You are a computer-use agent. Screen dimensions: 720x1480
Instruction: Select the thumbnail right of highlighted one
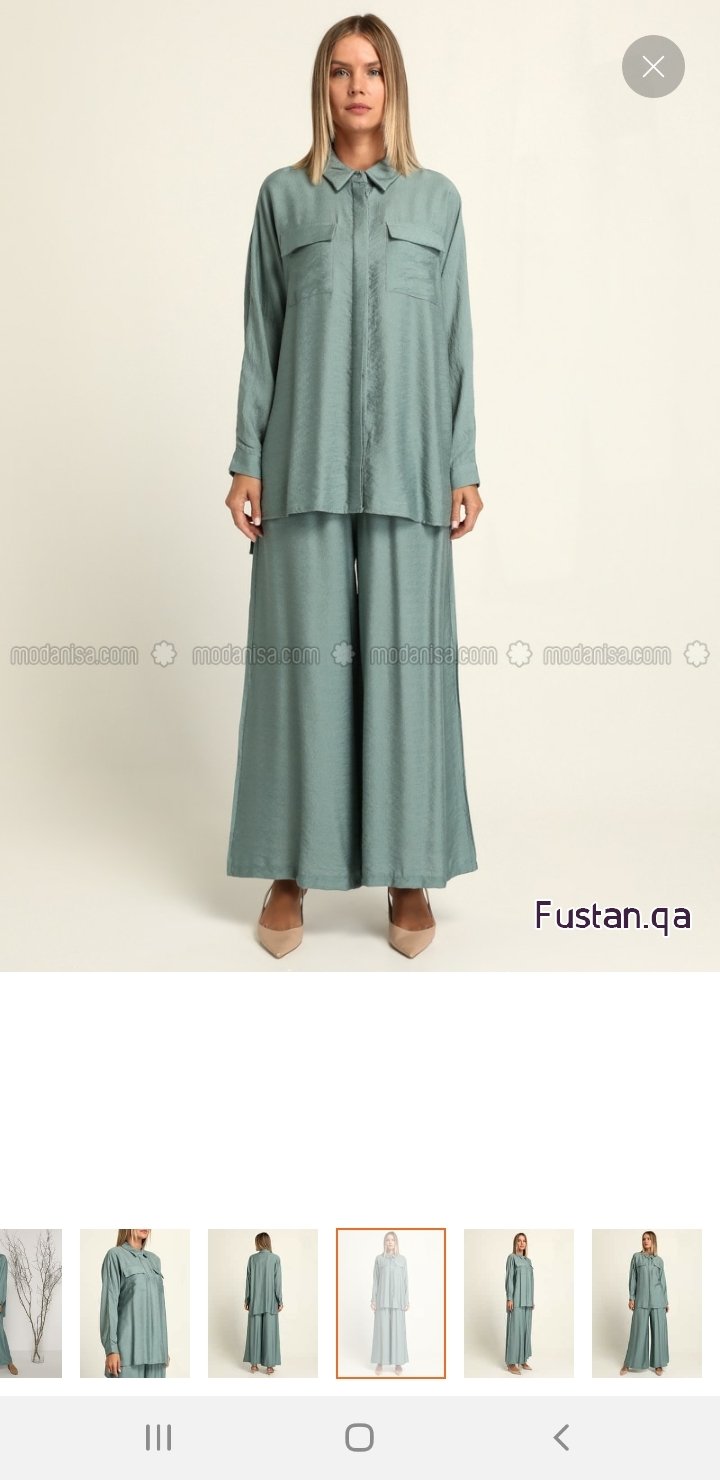(519, 1303)
